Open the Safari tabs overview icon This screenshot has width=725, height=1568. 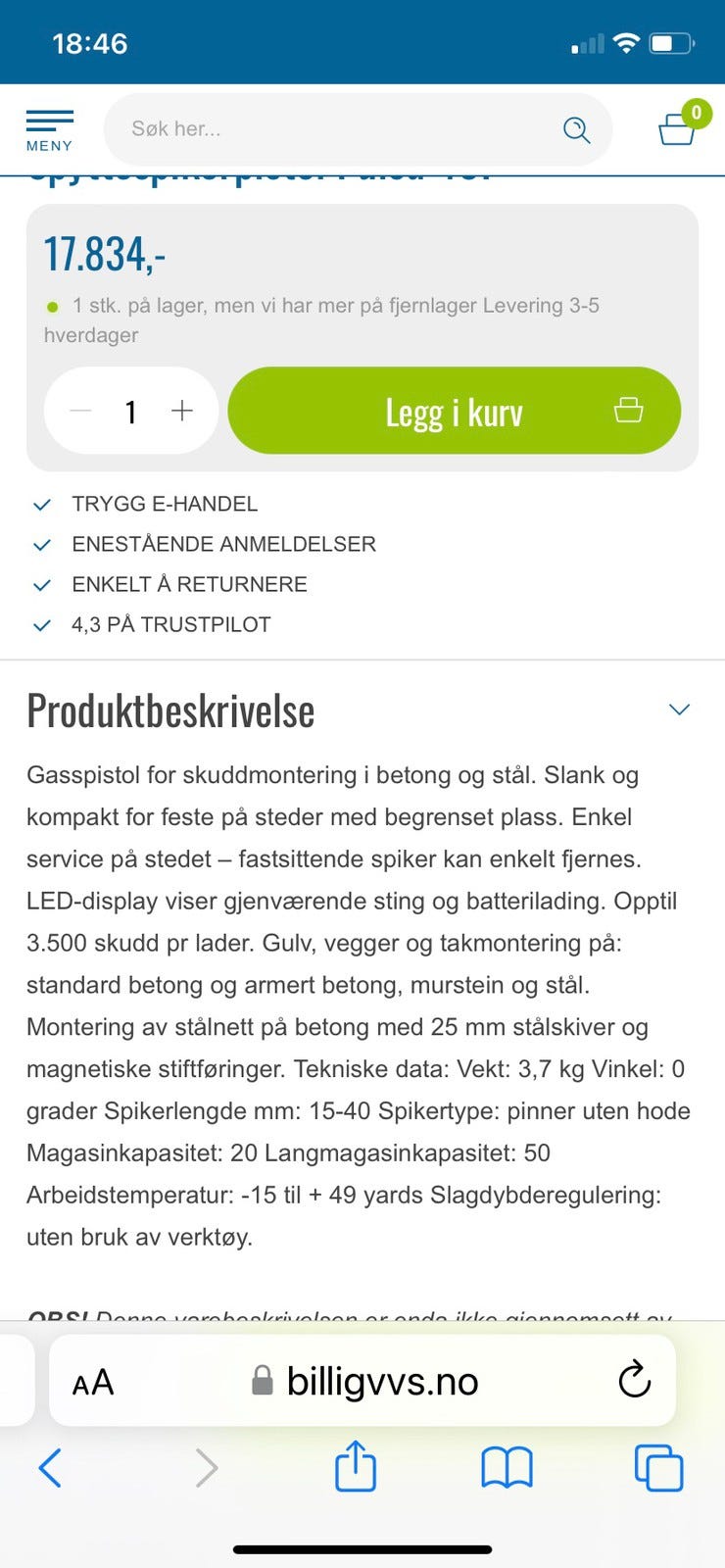pyautogui.click(x=658, y=1467)
